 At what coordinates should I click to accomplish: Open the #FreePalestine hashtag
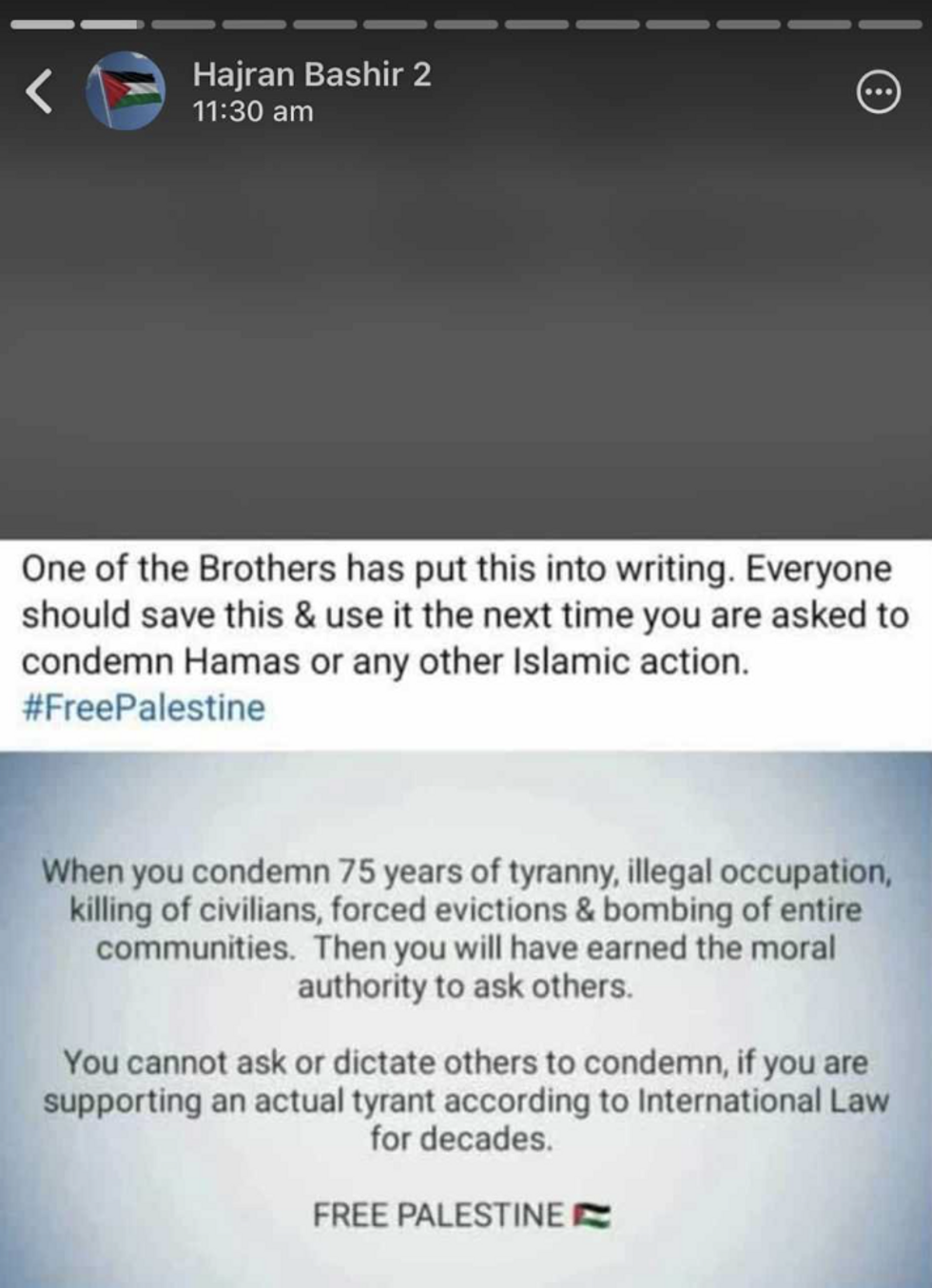pos(144,708)
